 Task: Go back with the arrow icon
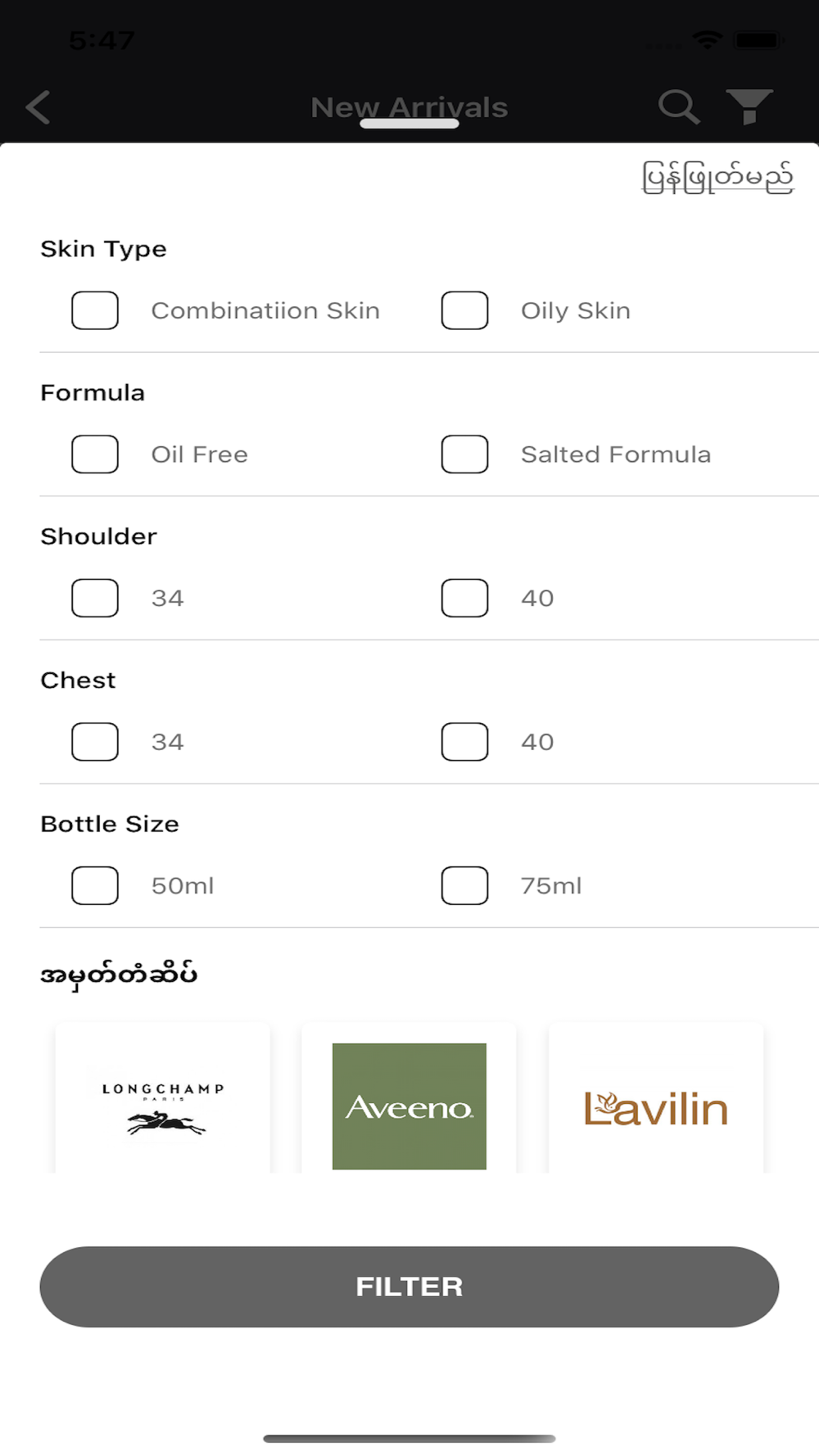(x=38, y=107)
